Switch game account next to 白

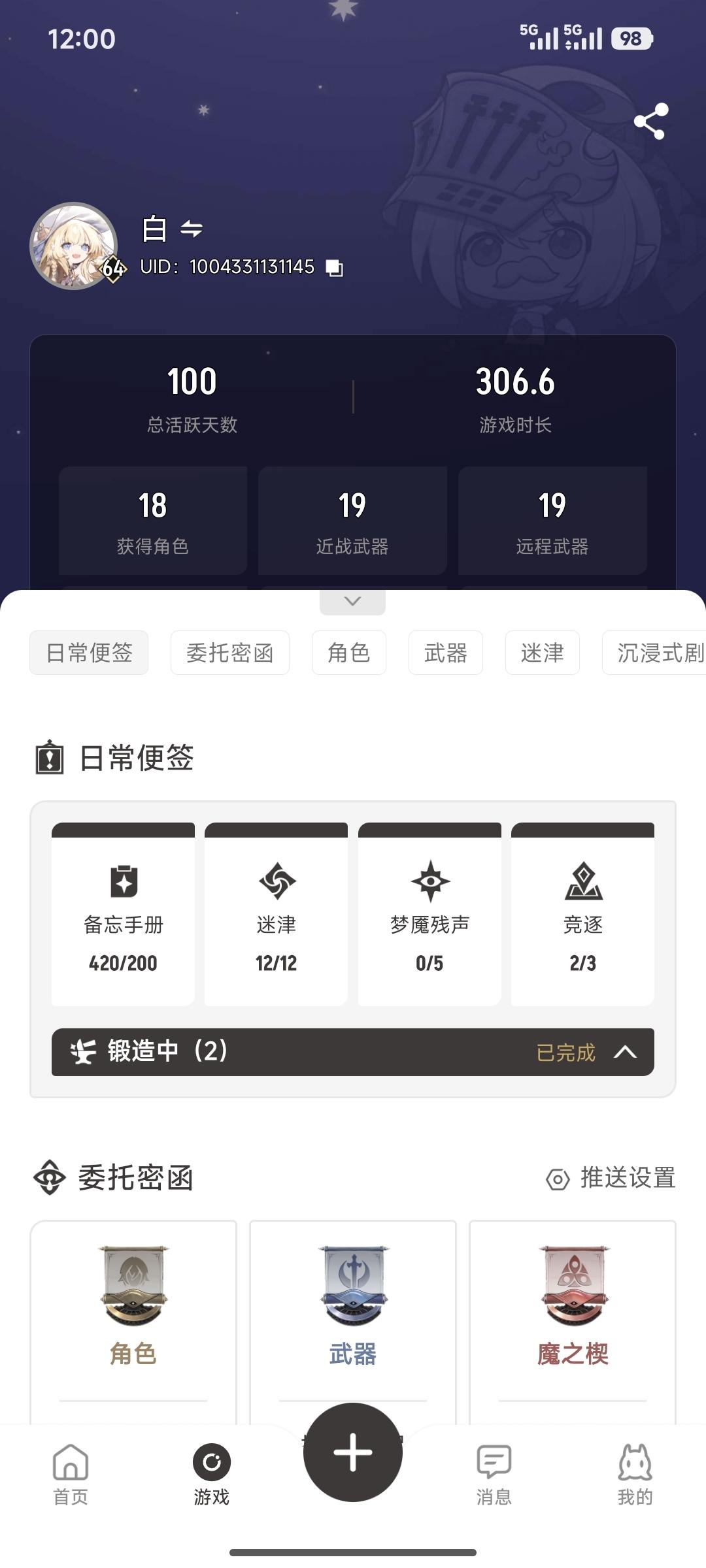pyautogui.click(x=192, y=229)
